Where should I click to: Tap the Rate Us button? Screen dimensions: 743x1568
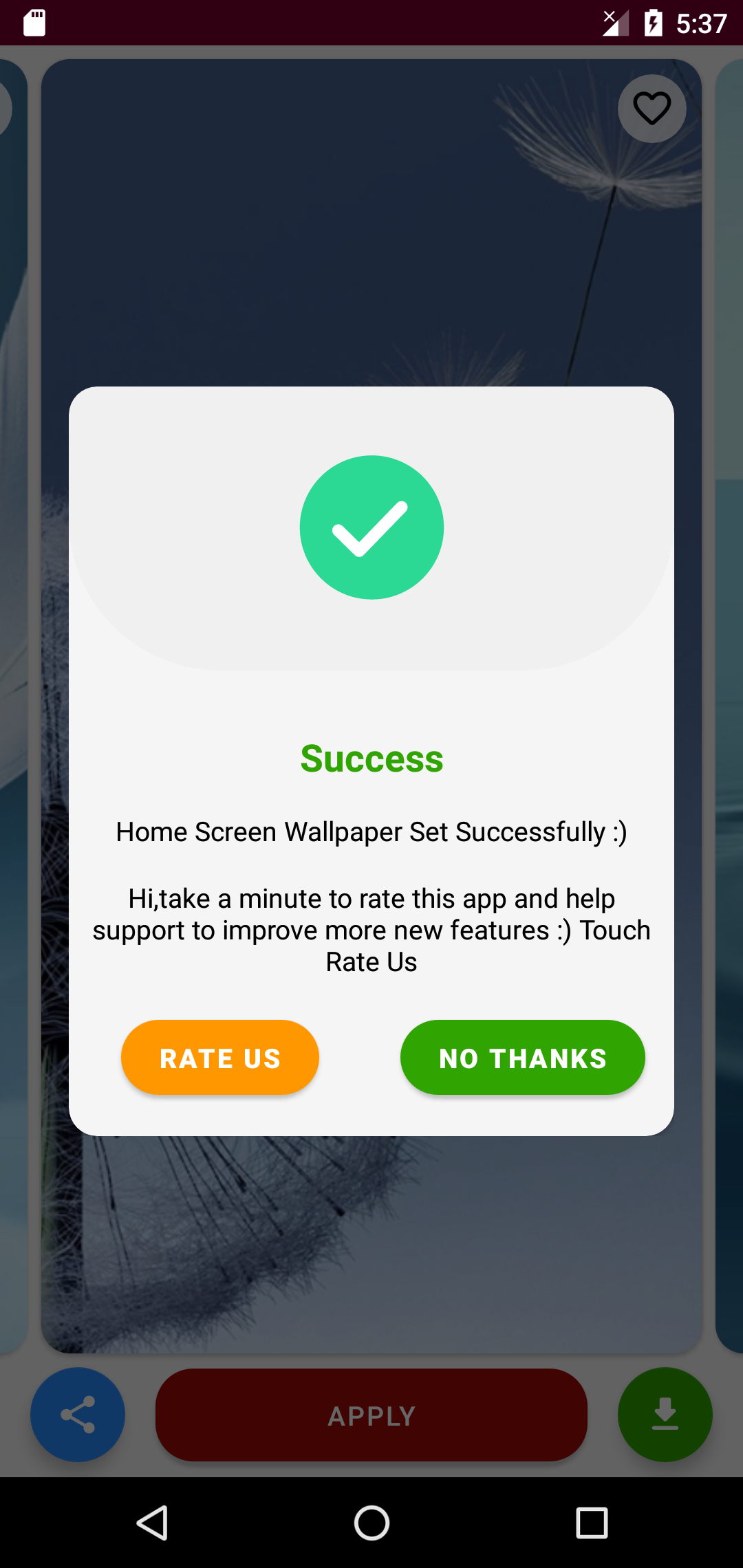(x=219, y=1058)
